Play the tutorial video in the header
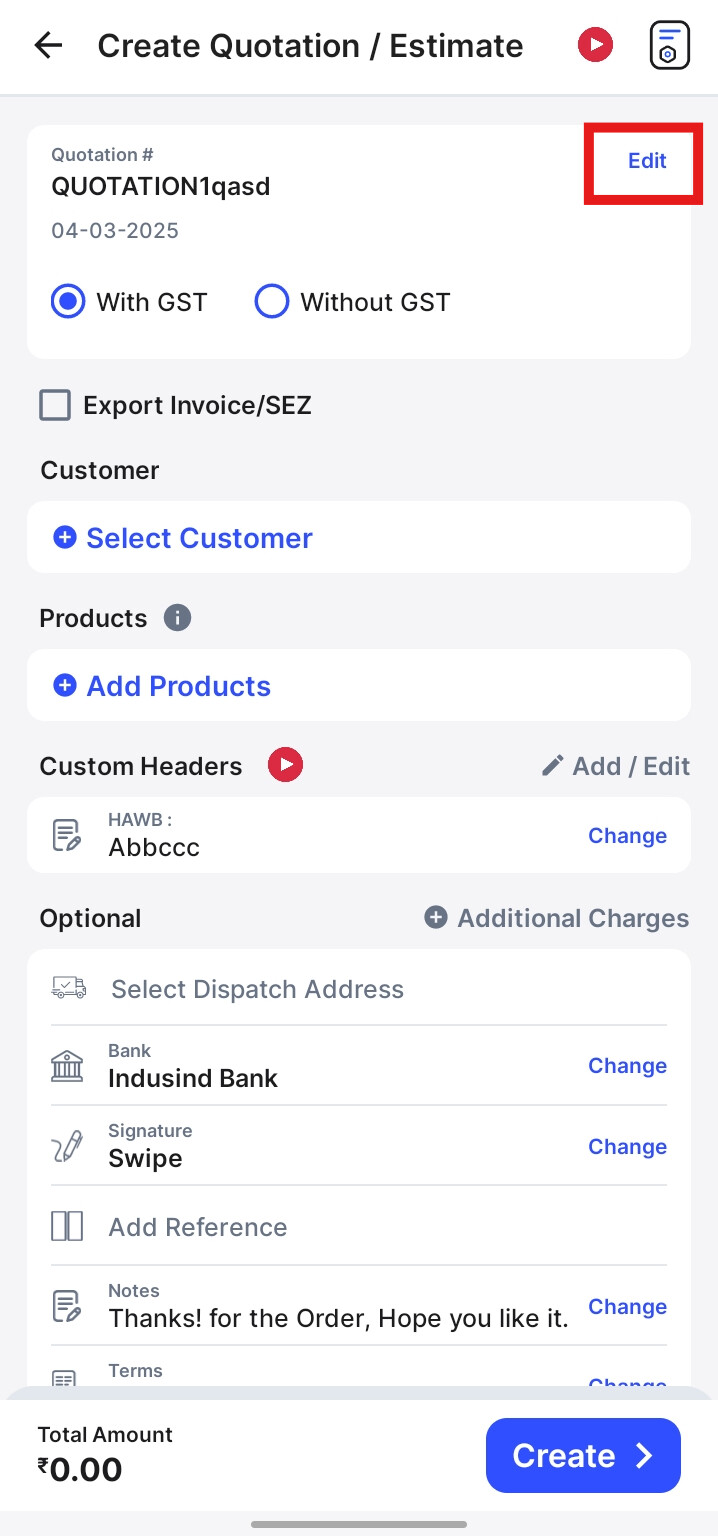Screen dimensions: 718x1536 point(595,45)
